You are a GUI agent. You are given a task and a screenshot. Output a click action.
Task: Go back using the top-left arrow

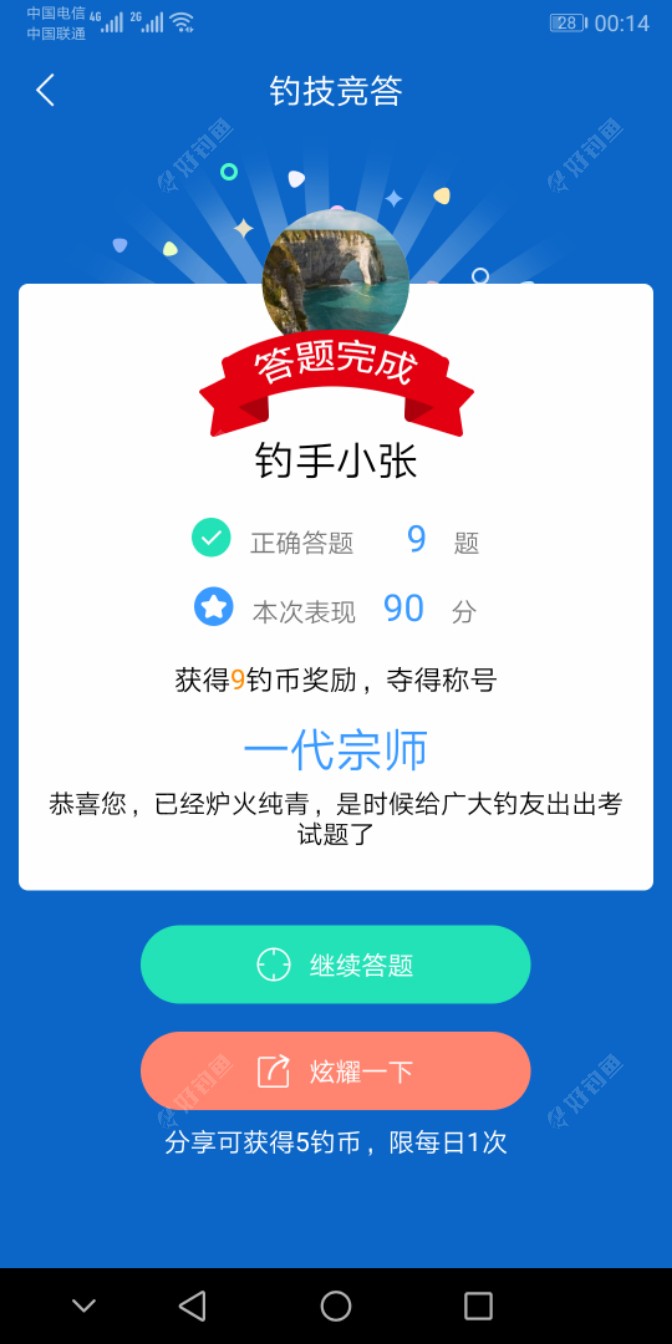(45, 91)
